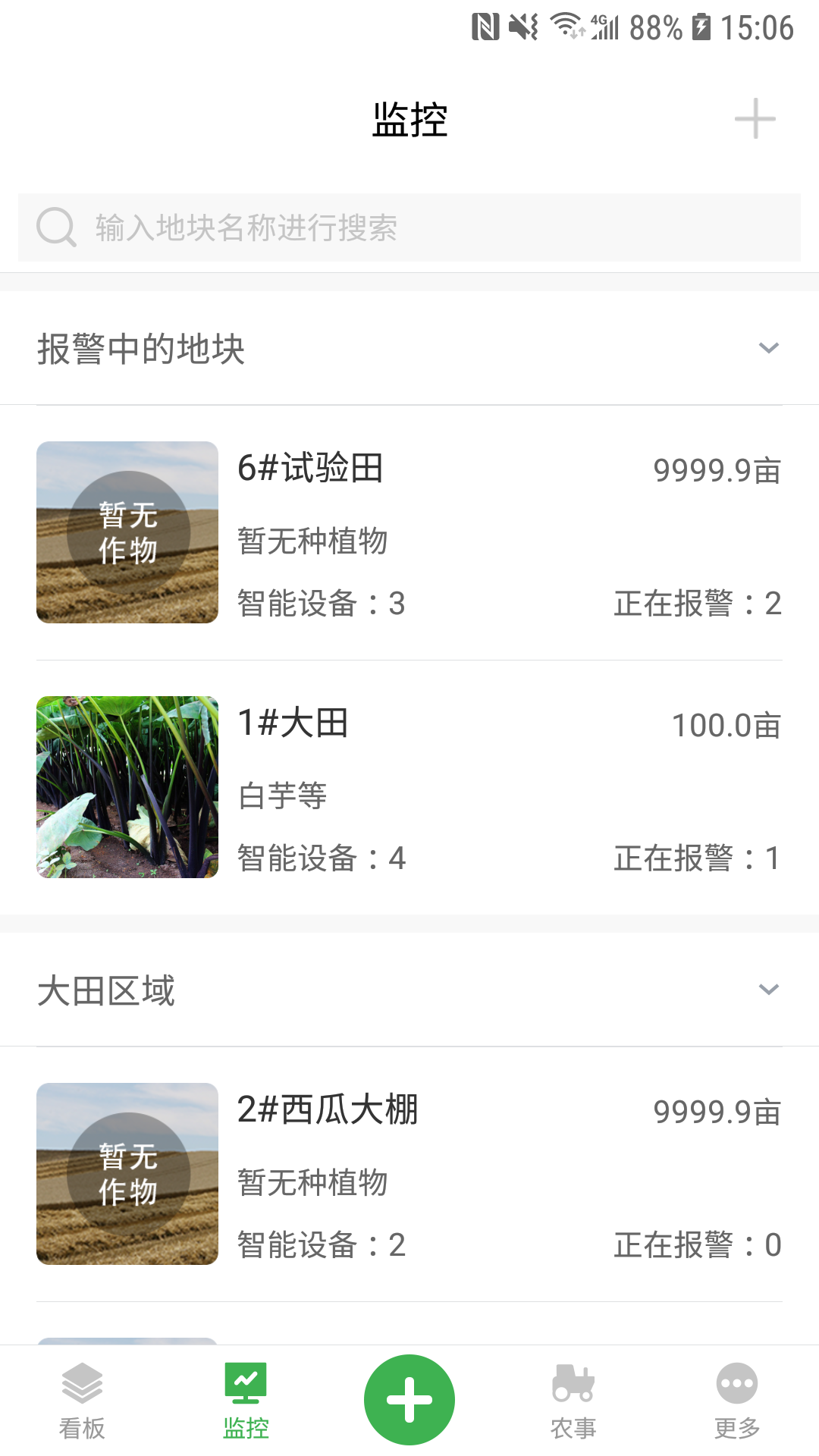Go to the 农事 tab
The image size is (819, 1456).
(x=573, y=1401)
